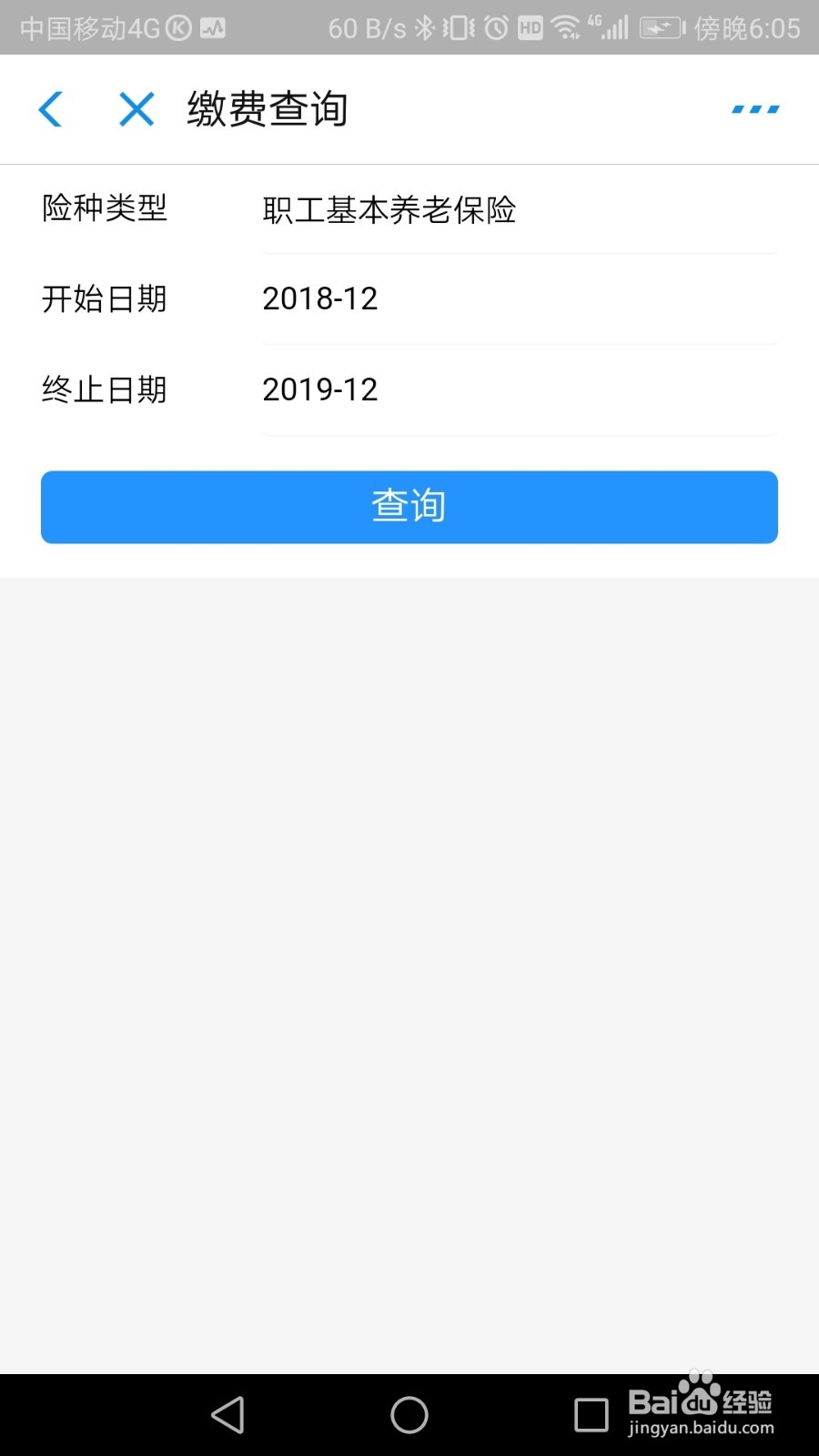The height and width of the screenshot is (1456, 819).
Task: Open the three-dot more options menu
Action: tap(754, 108)
